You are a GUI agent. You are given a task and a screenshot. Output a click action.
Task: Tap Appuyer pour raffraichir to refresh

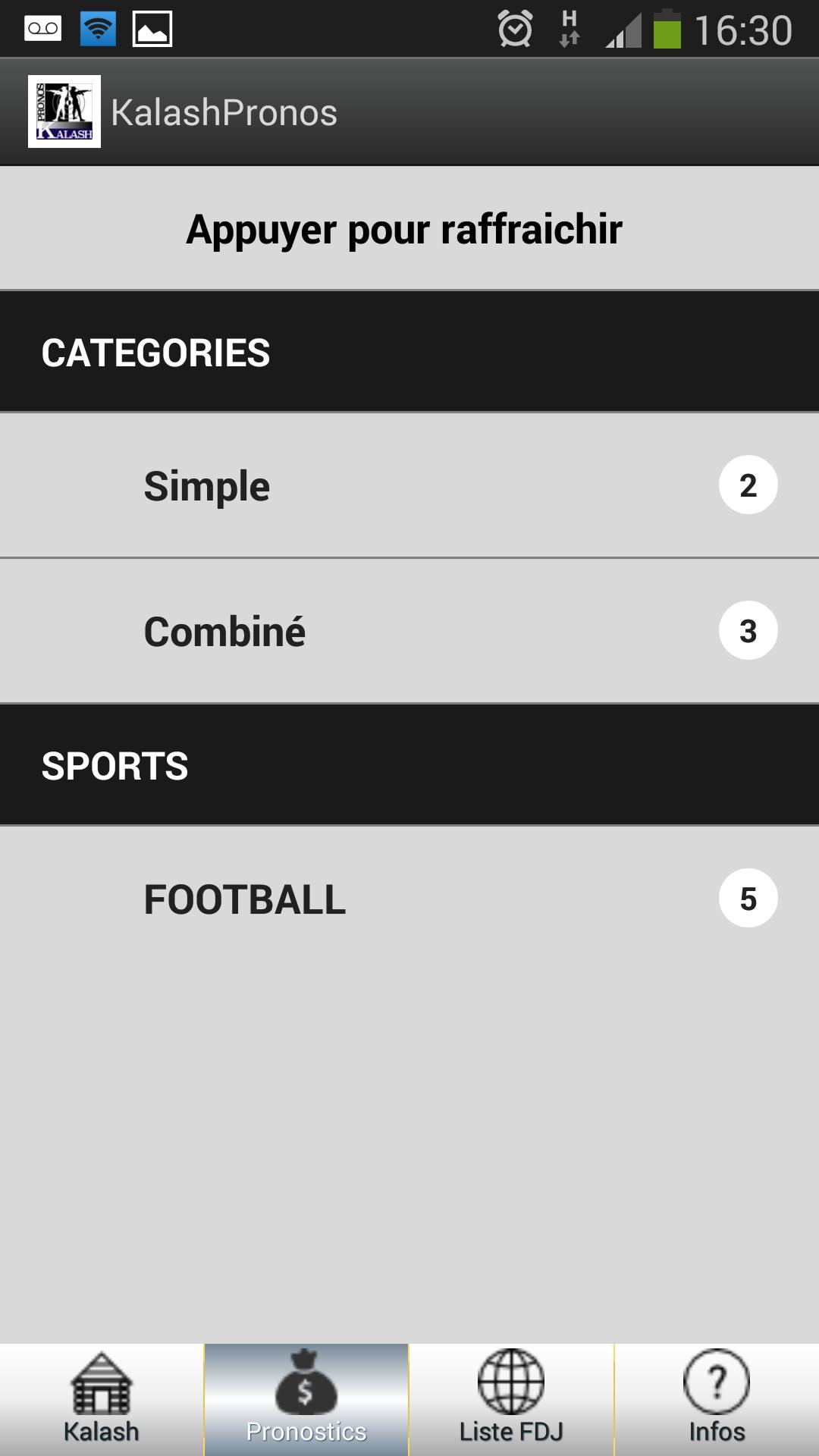406,231
